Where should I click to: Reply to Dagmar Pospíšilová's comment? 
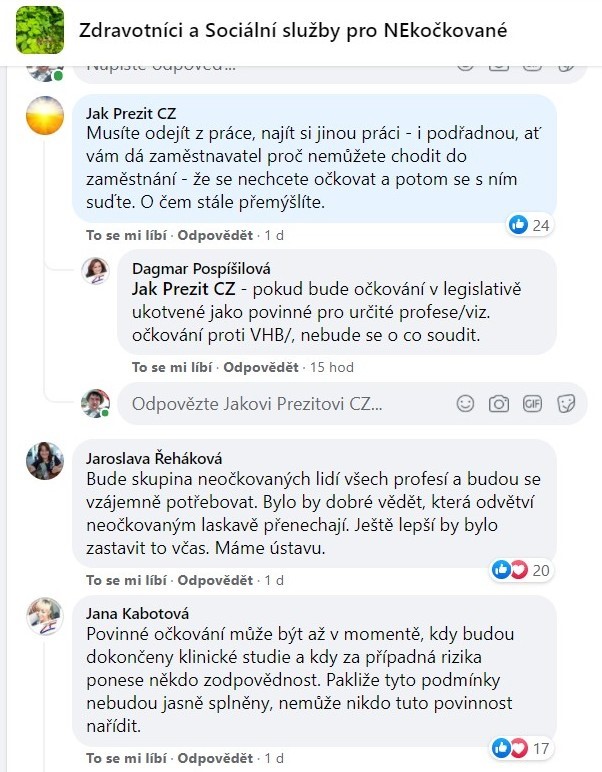click(x=261, y=367)
